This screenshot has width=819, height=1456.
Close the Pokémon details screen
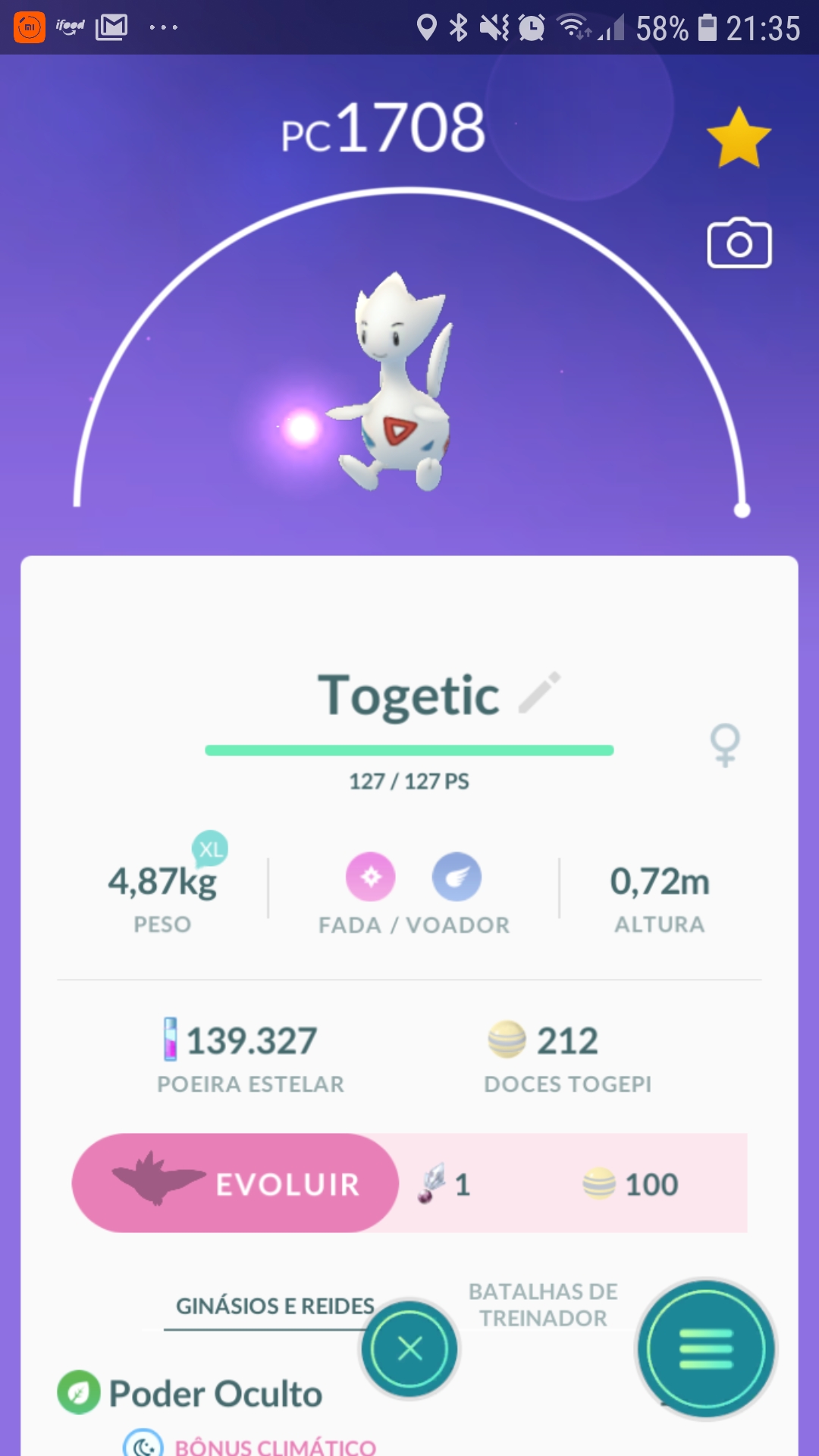tap(409, 1349)
